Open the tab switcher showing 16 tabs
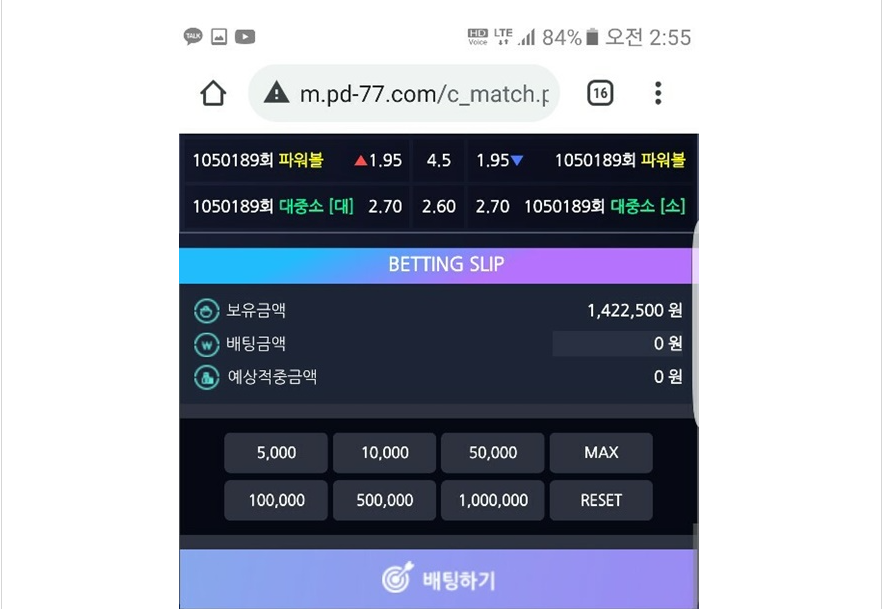The width and height of the screenshot is (883, 609). [x=599, y=94]
